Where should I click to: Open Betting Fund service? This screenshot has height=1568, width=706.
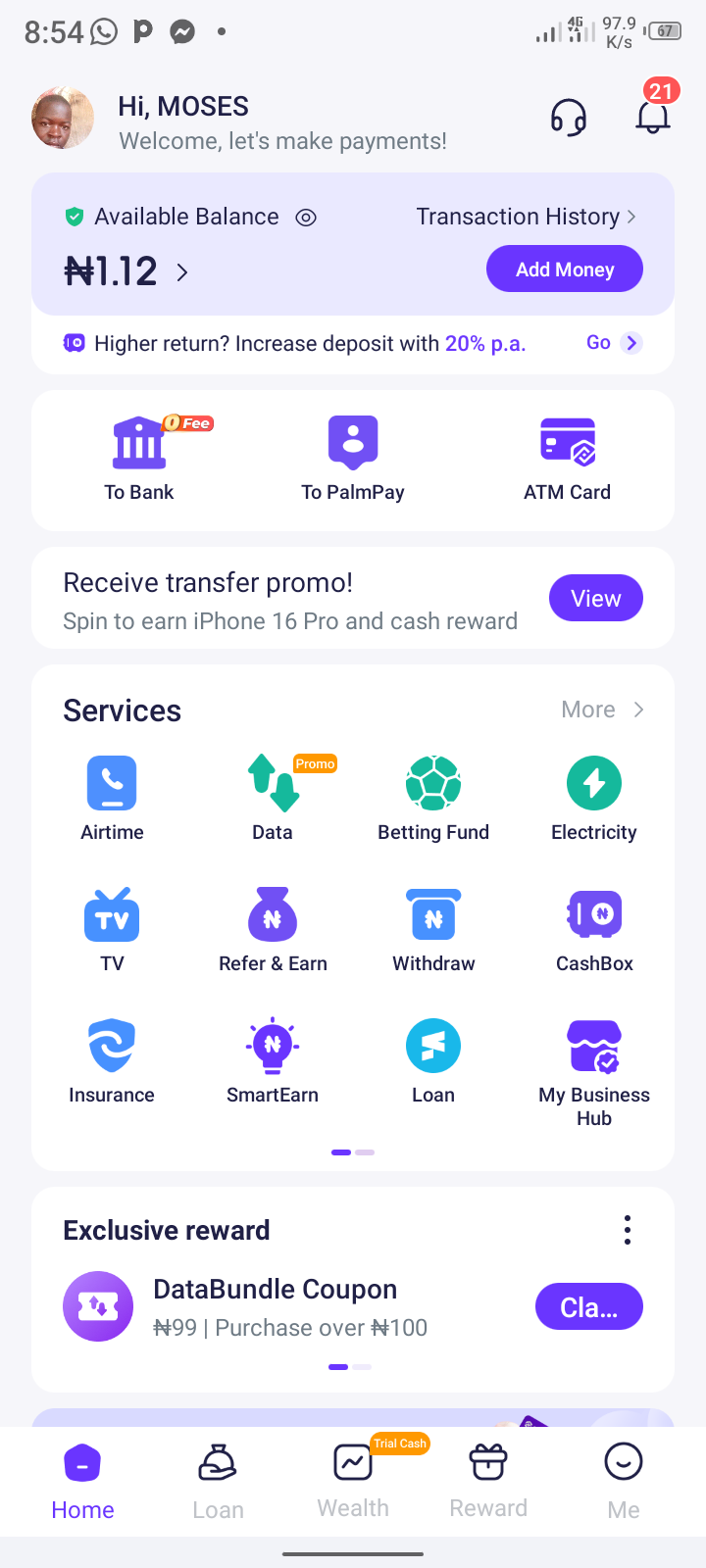click(433, 798)
